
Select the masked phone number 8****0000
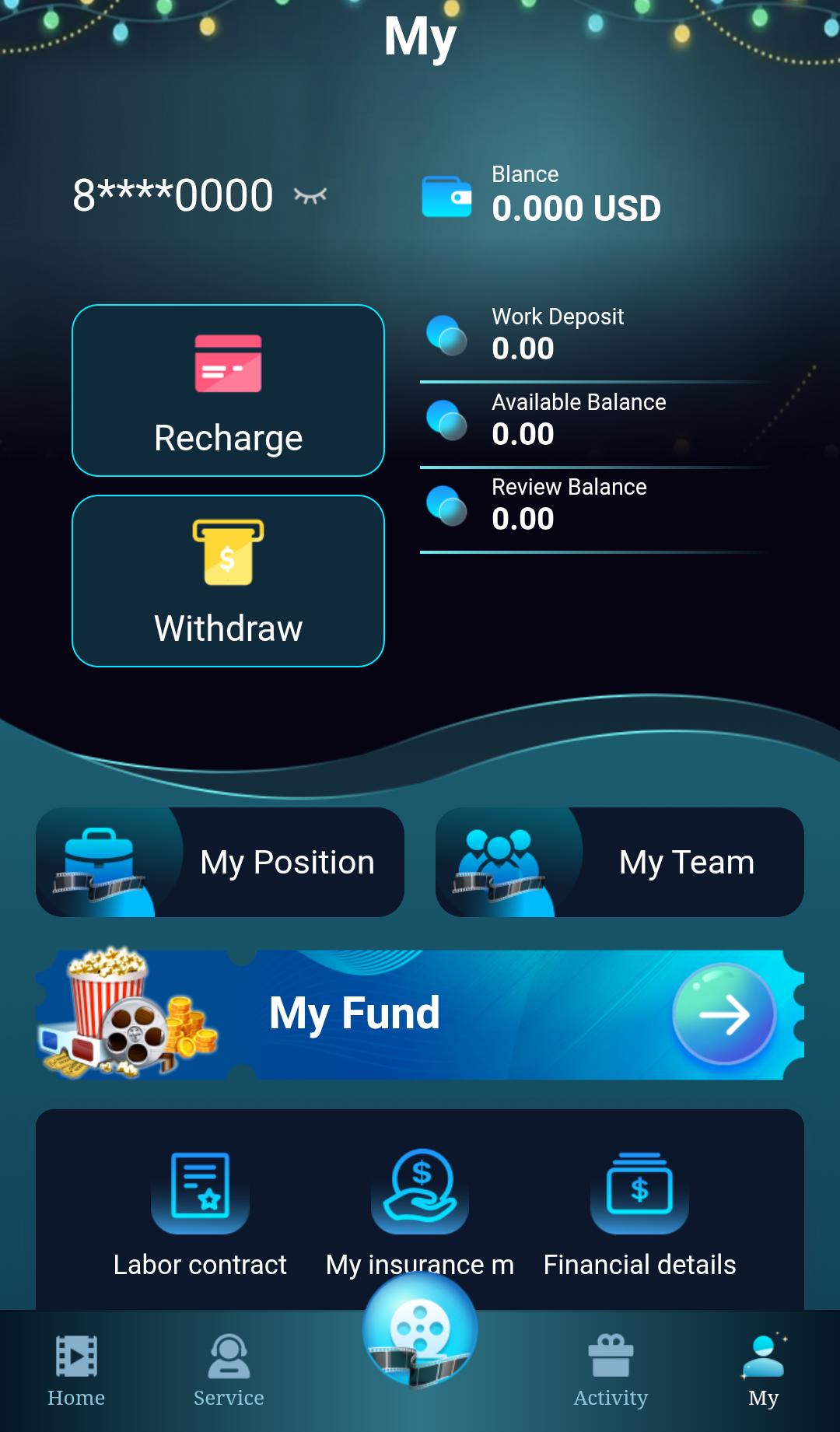point(173,194)
